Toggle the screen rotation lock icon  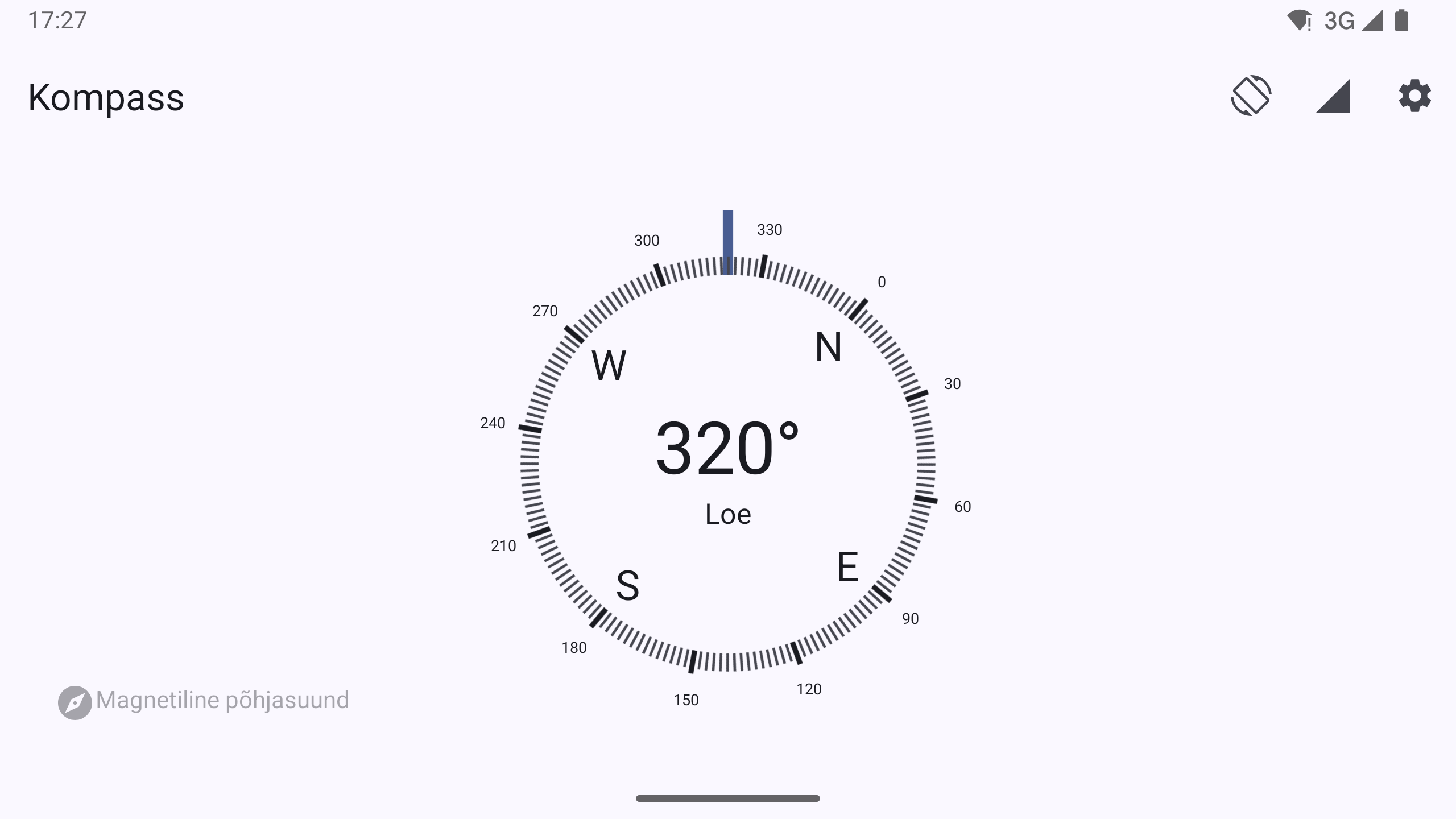1251,96
